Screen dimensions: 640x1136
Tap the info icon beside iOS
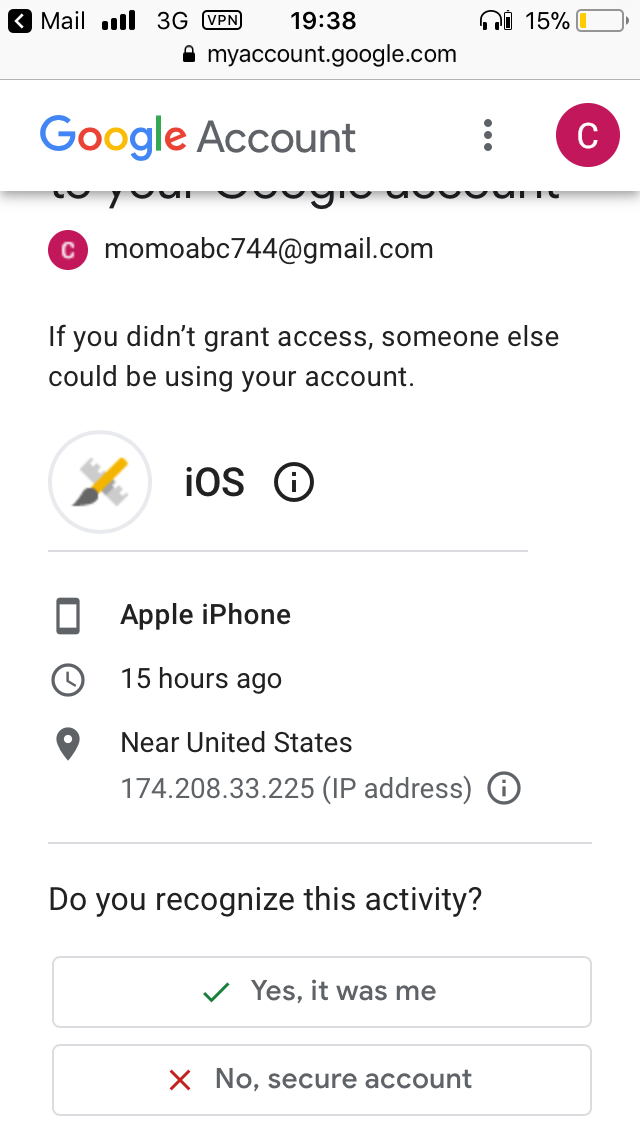[x=294, y=483]
